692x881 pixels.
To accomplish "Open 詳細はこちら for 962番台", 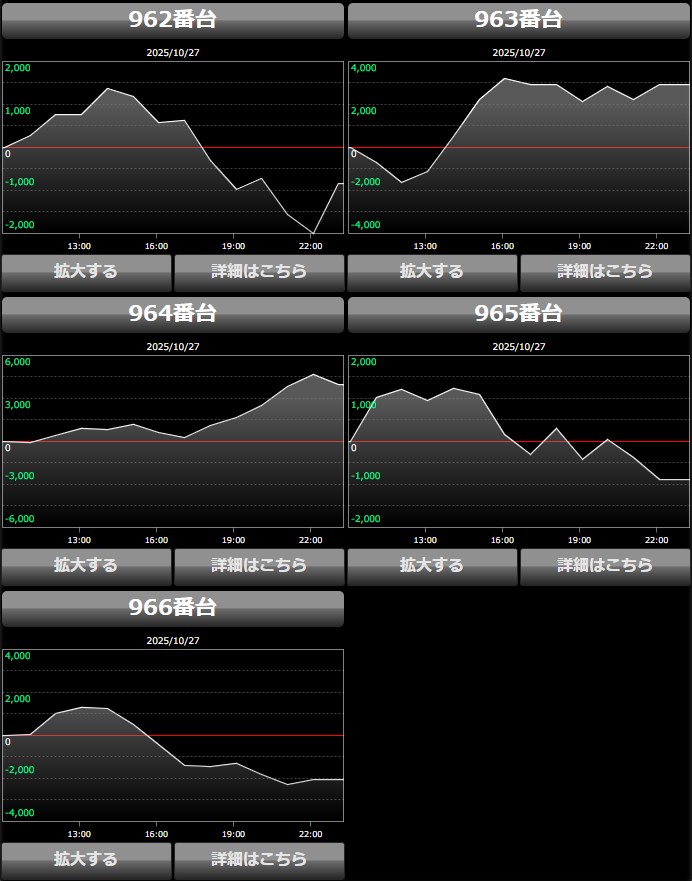I will [259, 272].
